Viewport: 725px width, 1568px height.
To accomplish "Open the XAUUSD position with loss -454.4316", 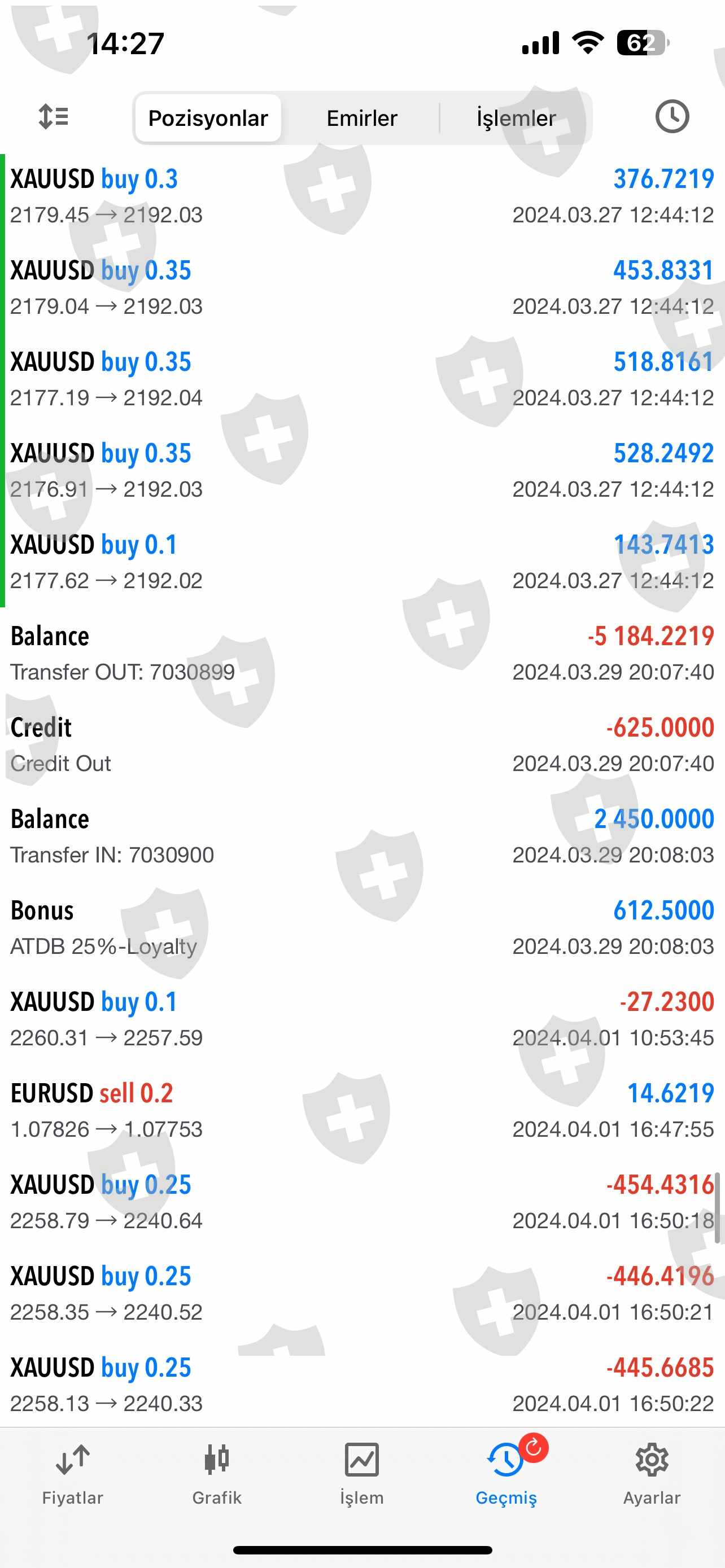I will [361, 1202].
